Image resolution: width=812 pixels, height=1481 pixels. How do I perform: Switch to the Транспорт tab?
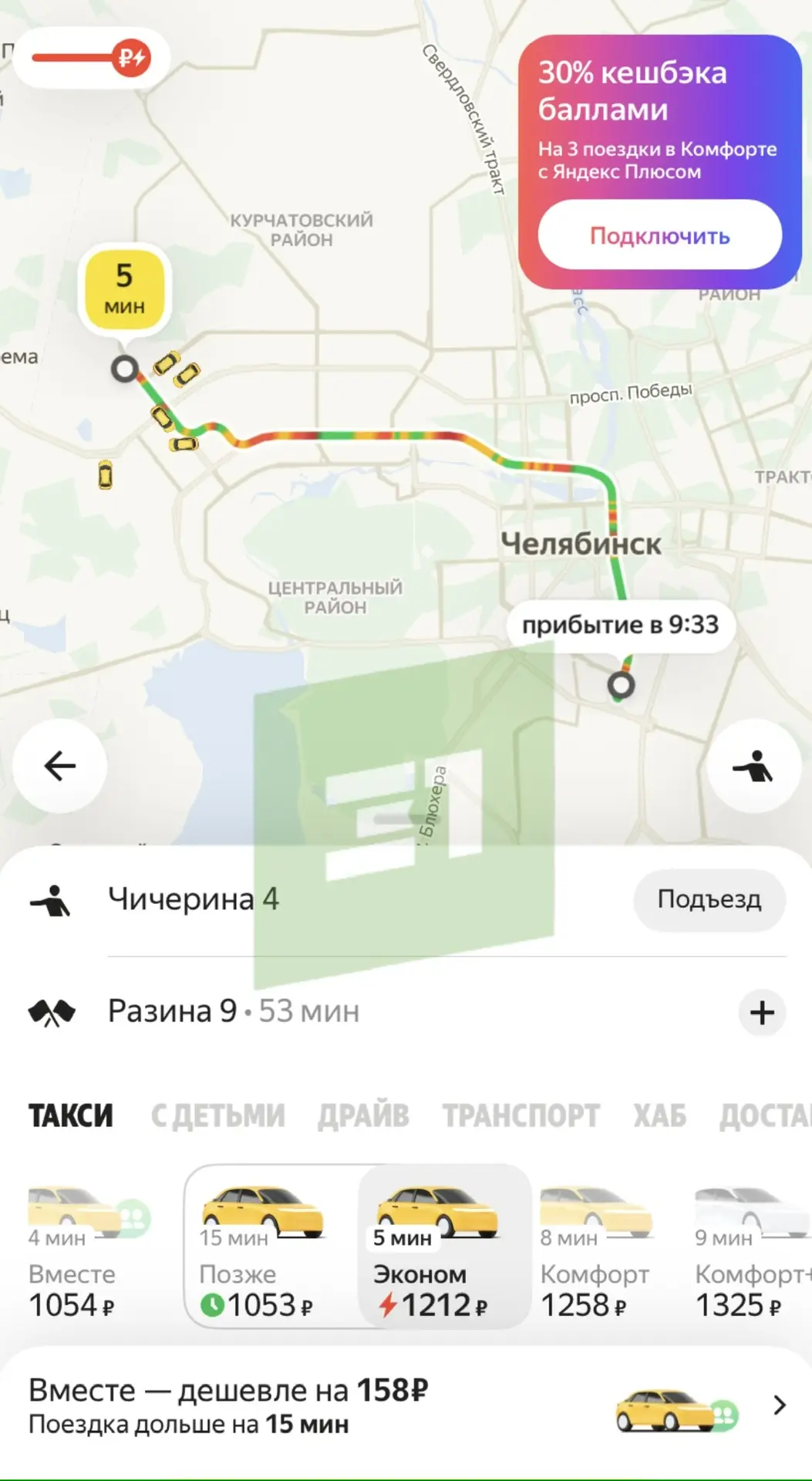click(521, 1115)
